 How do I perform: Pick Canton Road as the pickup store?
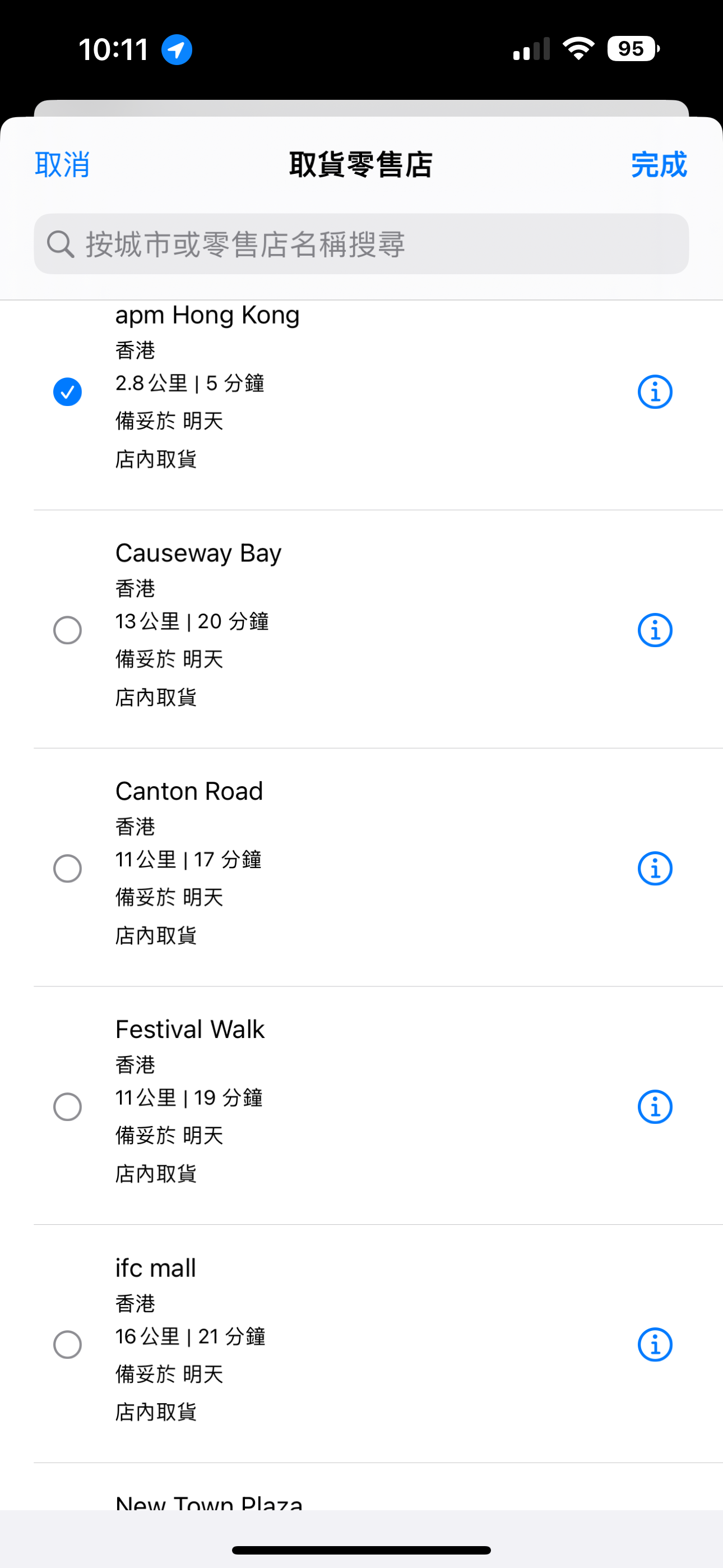(68, 868)
